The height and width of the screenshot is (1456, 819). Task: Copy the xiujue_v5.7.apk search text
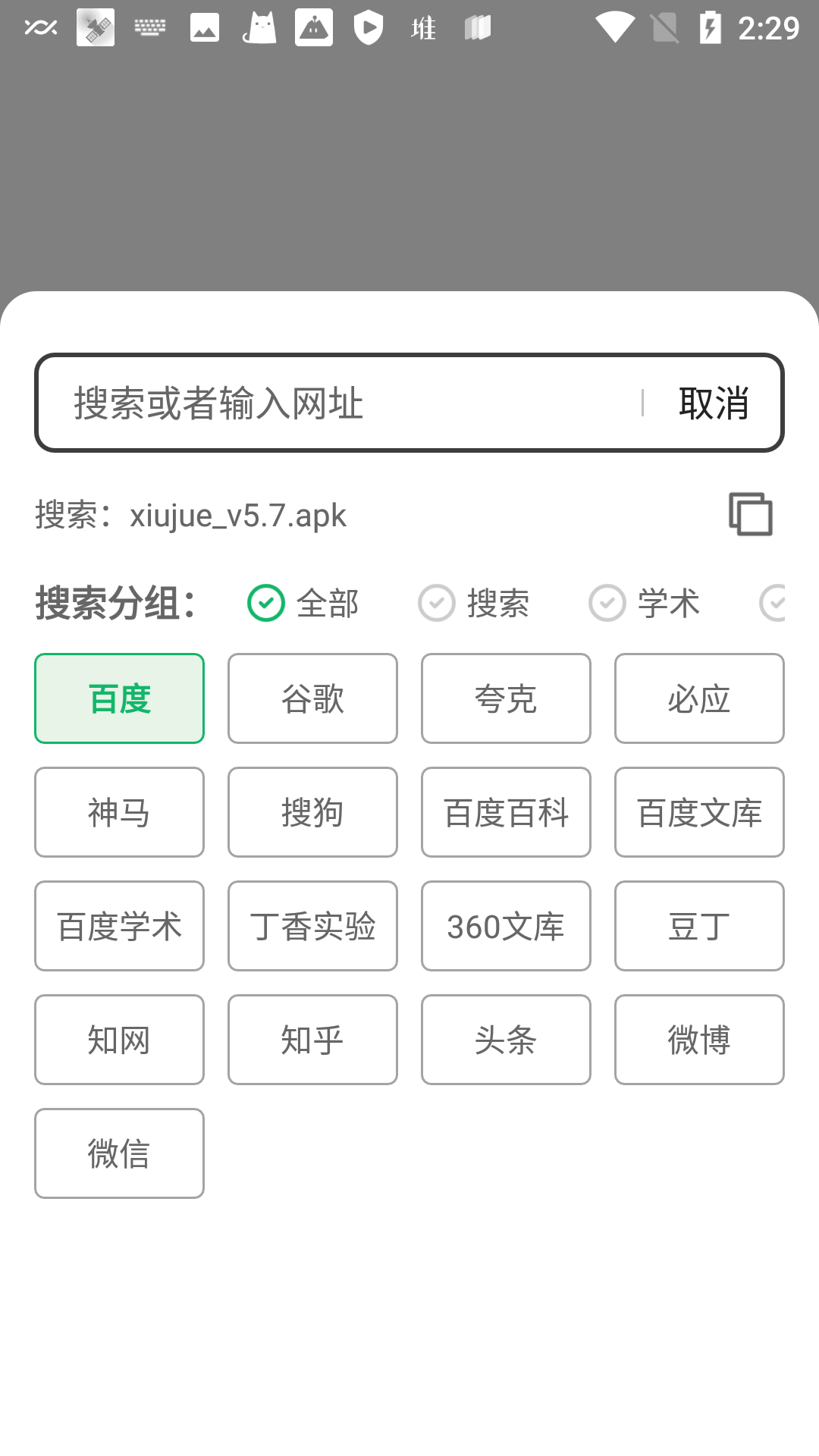(750, 514)
